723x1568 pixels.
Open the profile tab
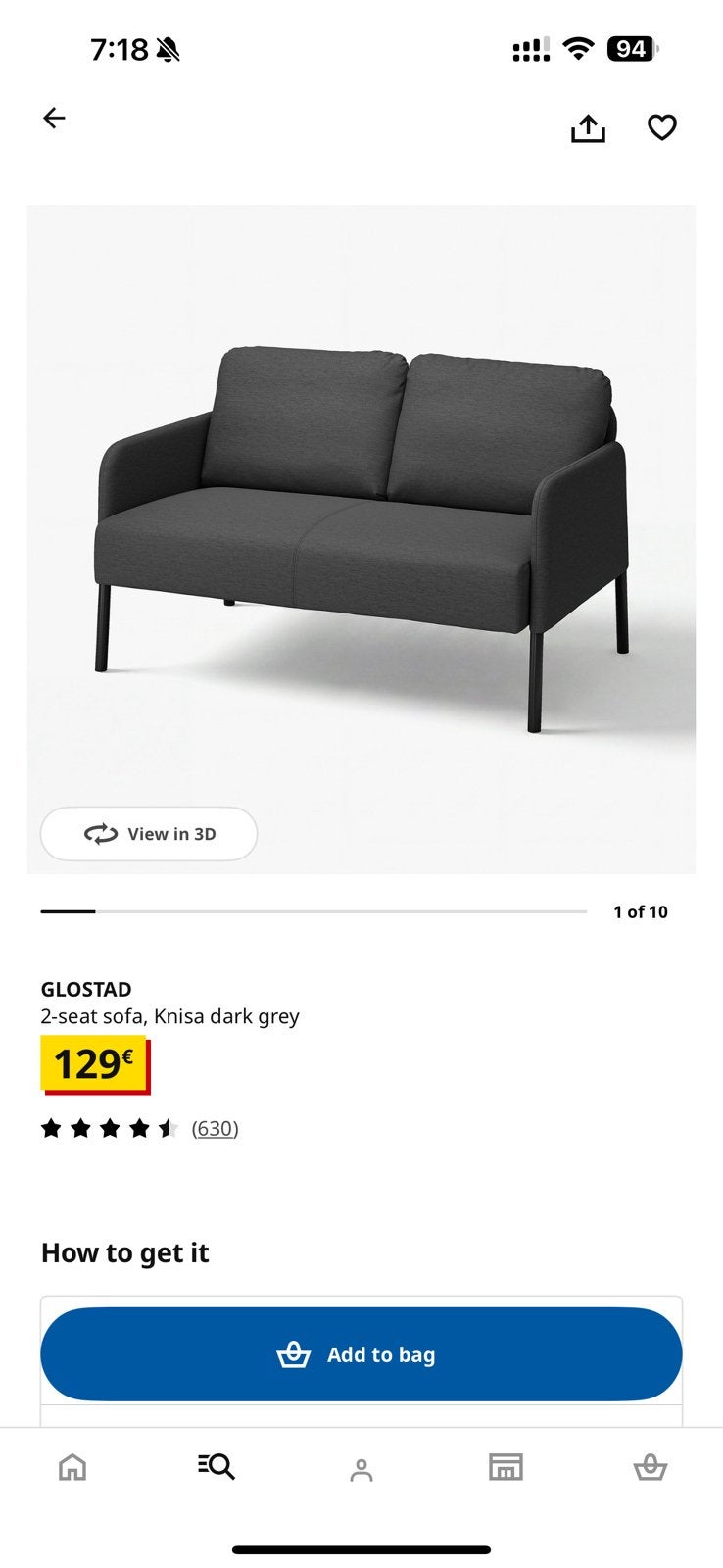(361, 1469)
